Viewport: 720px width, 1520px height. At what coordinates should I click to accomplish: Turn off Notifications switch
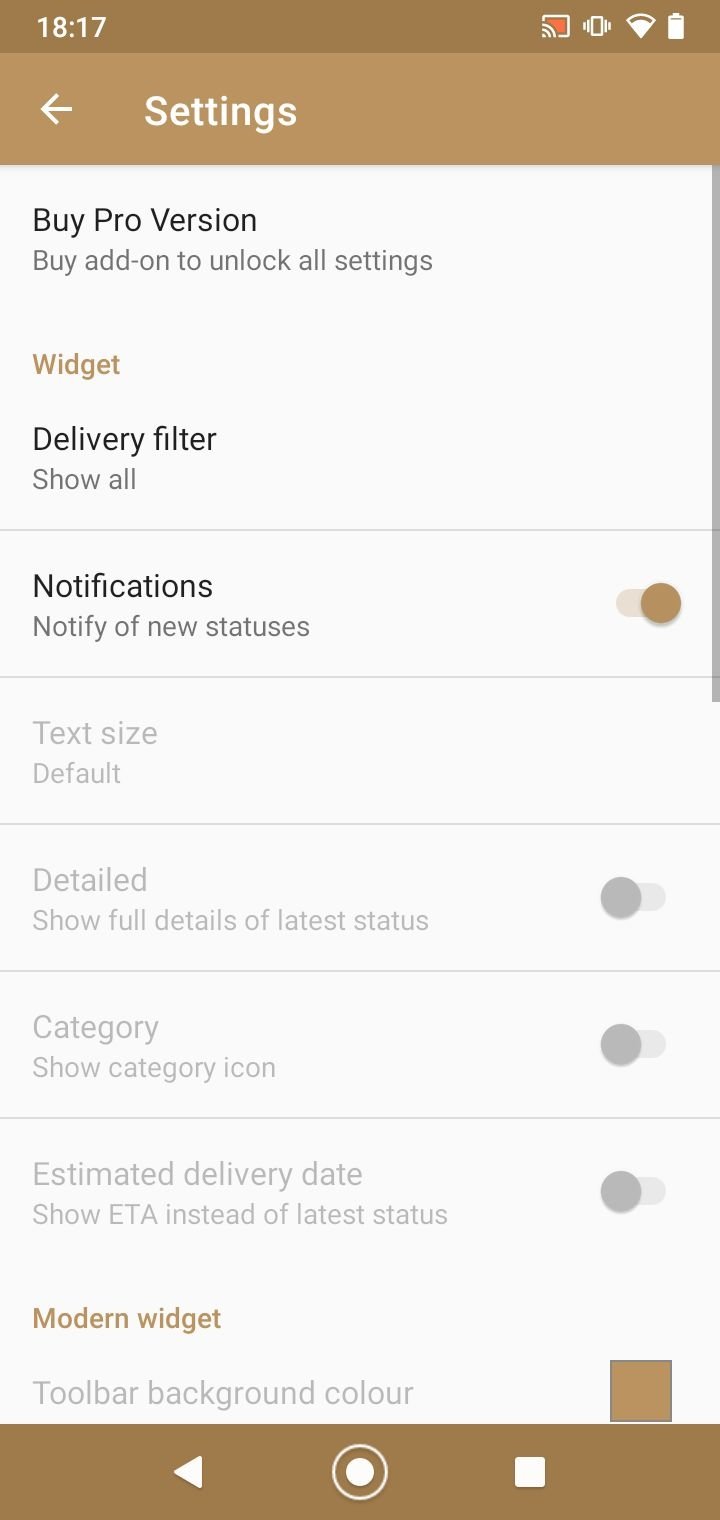(x=648, y=604)
